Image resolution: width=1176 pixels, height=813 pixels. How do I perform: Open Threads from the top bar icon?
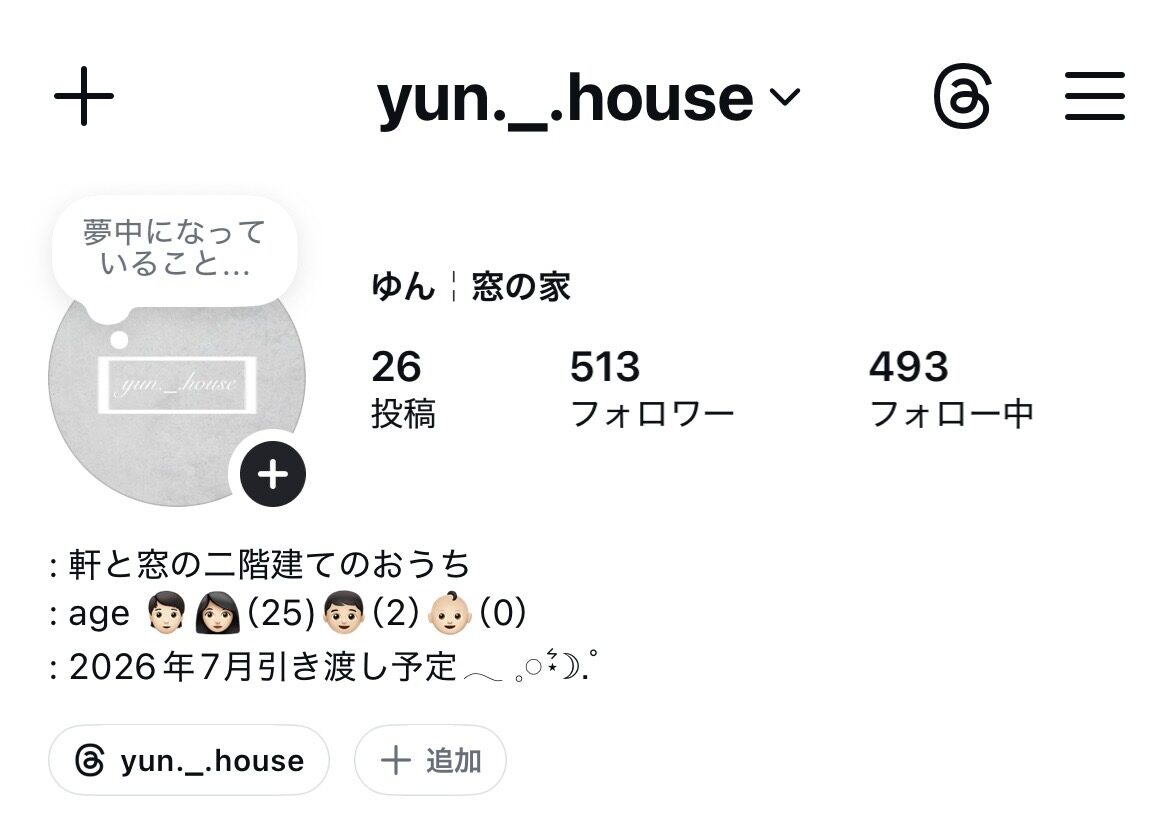tap(961, 98)
